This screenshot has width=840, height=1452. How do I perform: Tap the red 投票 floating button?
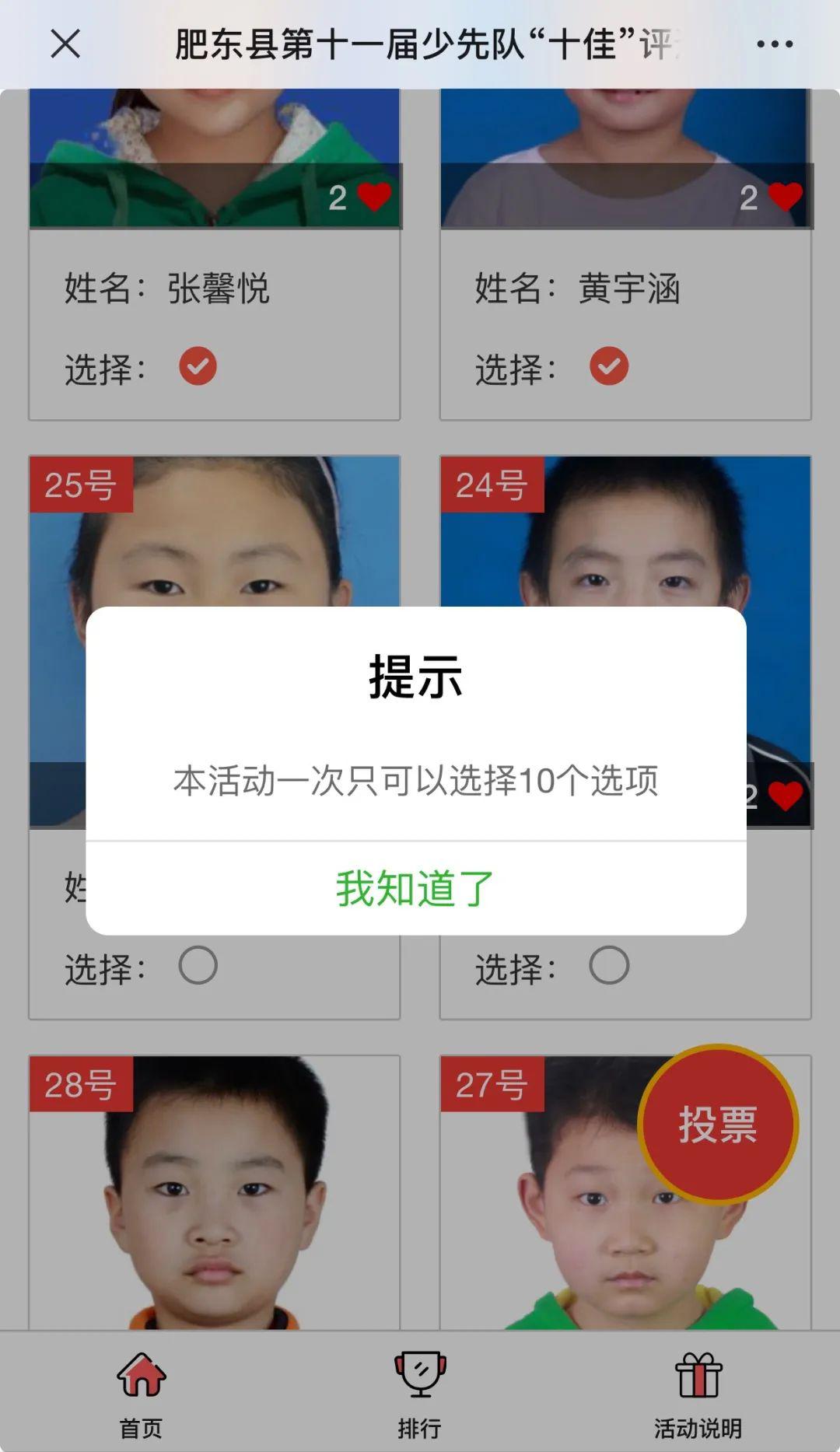[x=717, y=1124]
